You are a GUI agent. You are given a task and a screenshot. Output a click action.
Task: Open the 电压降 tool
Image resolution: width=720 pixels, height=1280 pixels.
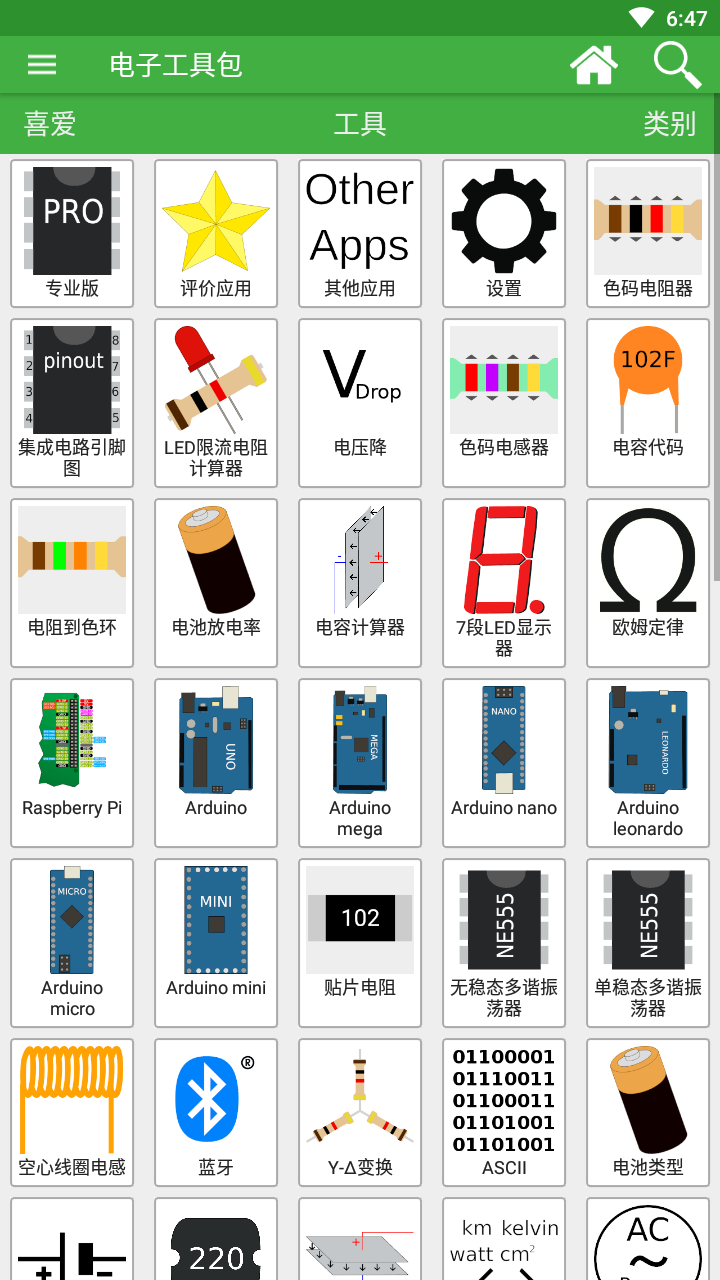(360, 403)
